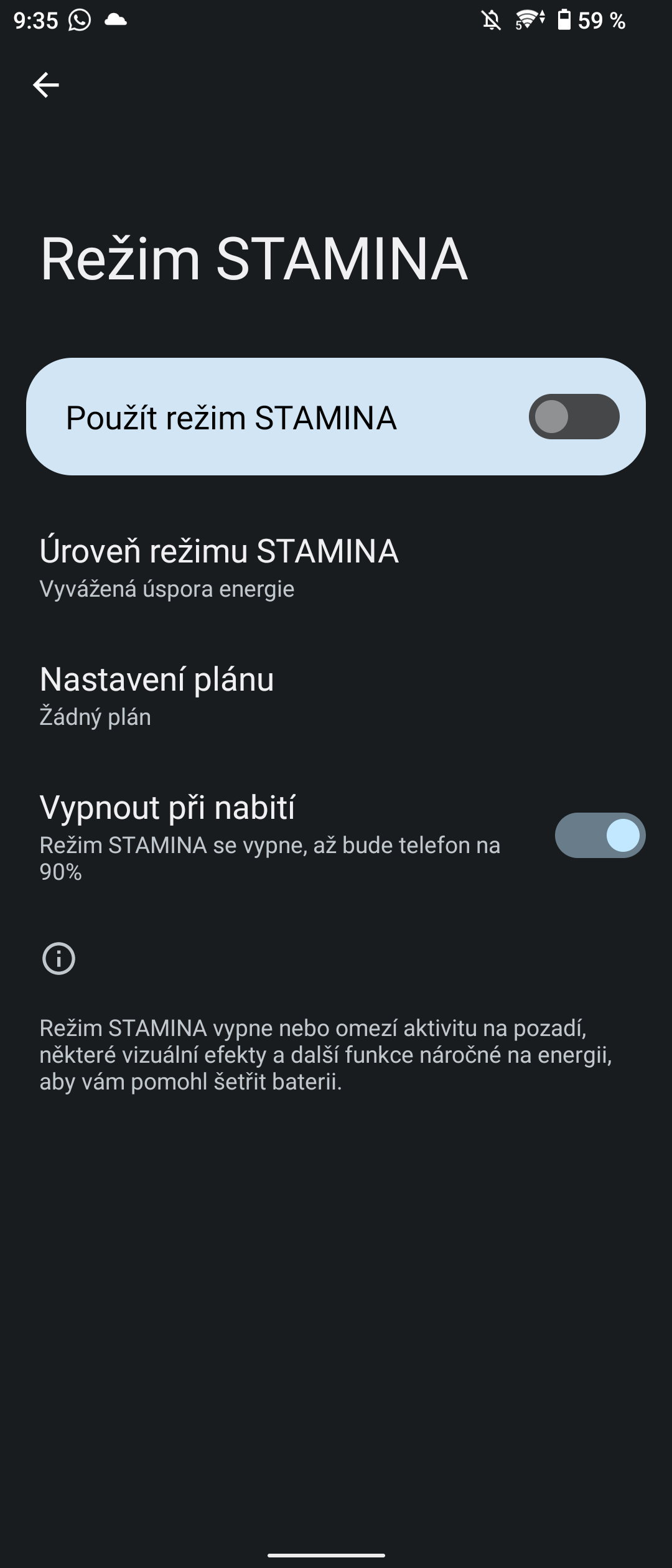
Task: Tap the "Vypnout při nabití" label
Action: point(169,807)
